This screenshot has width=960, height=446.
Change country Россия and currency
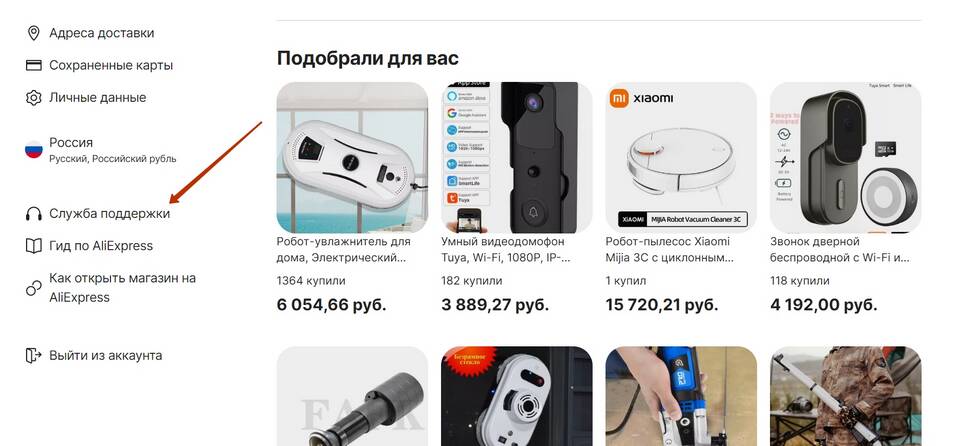(100, 149)
